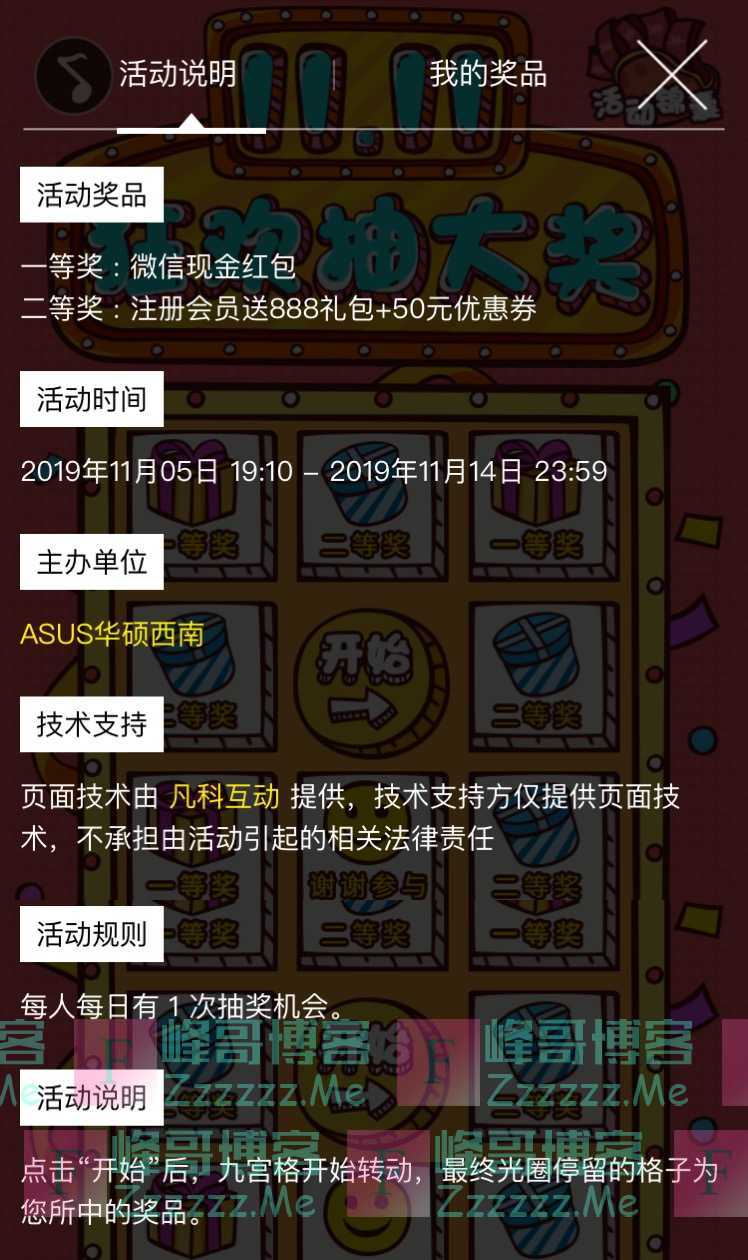Open the ASUS华硕西南 organizer link
Viewport: 748px width, 1260px height.
[112, 633]
